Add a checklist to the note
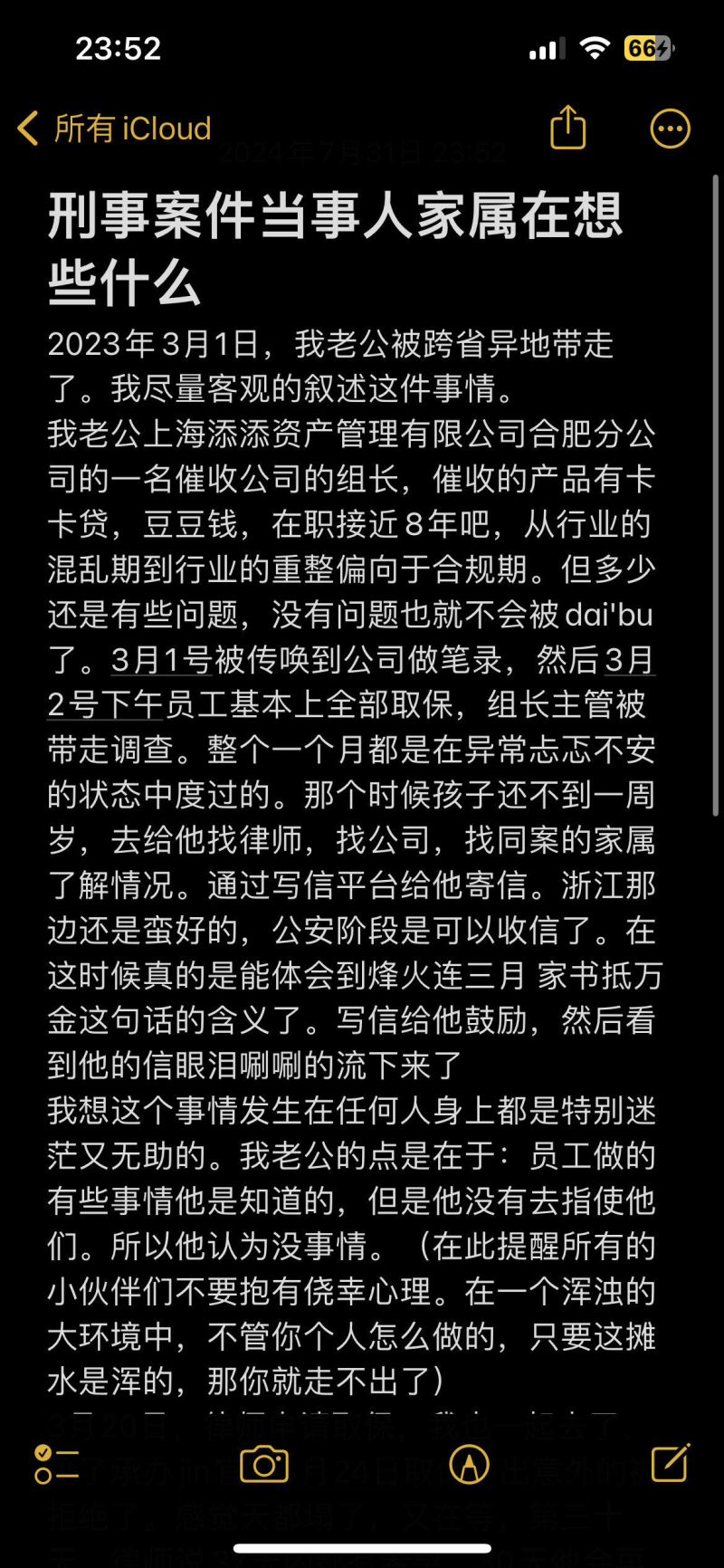This screenshot has height=1568, width=724. (x=56, y=1464)
